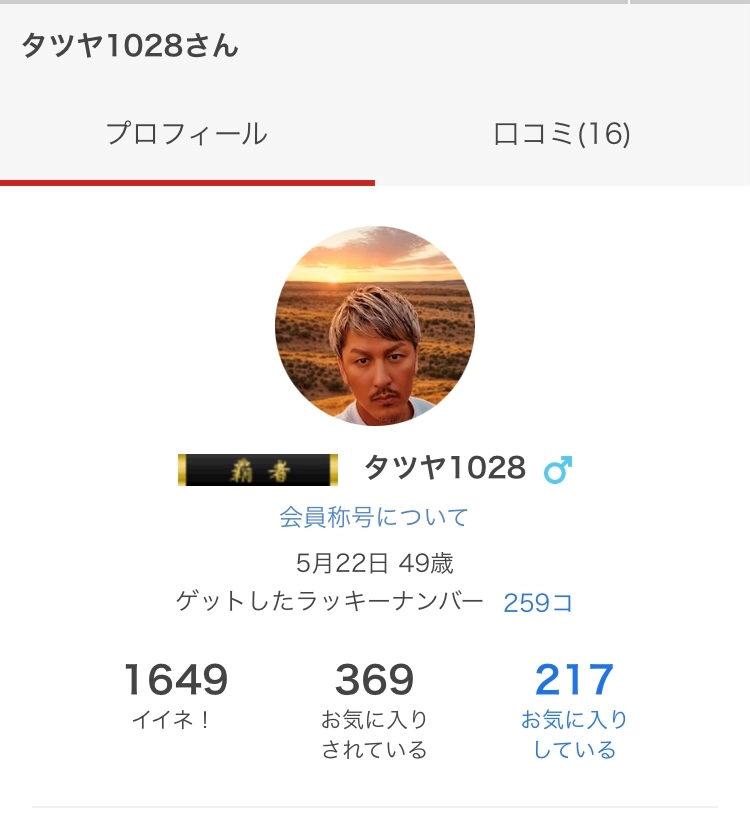Open the 口コミ(16) tab
This screenshot has height=817, width=750.
[x=562, y=134]
